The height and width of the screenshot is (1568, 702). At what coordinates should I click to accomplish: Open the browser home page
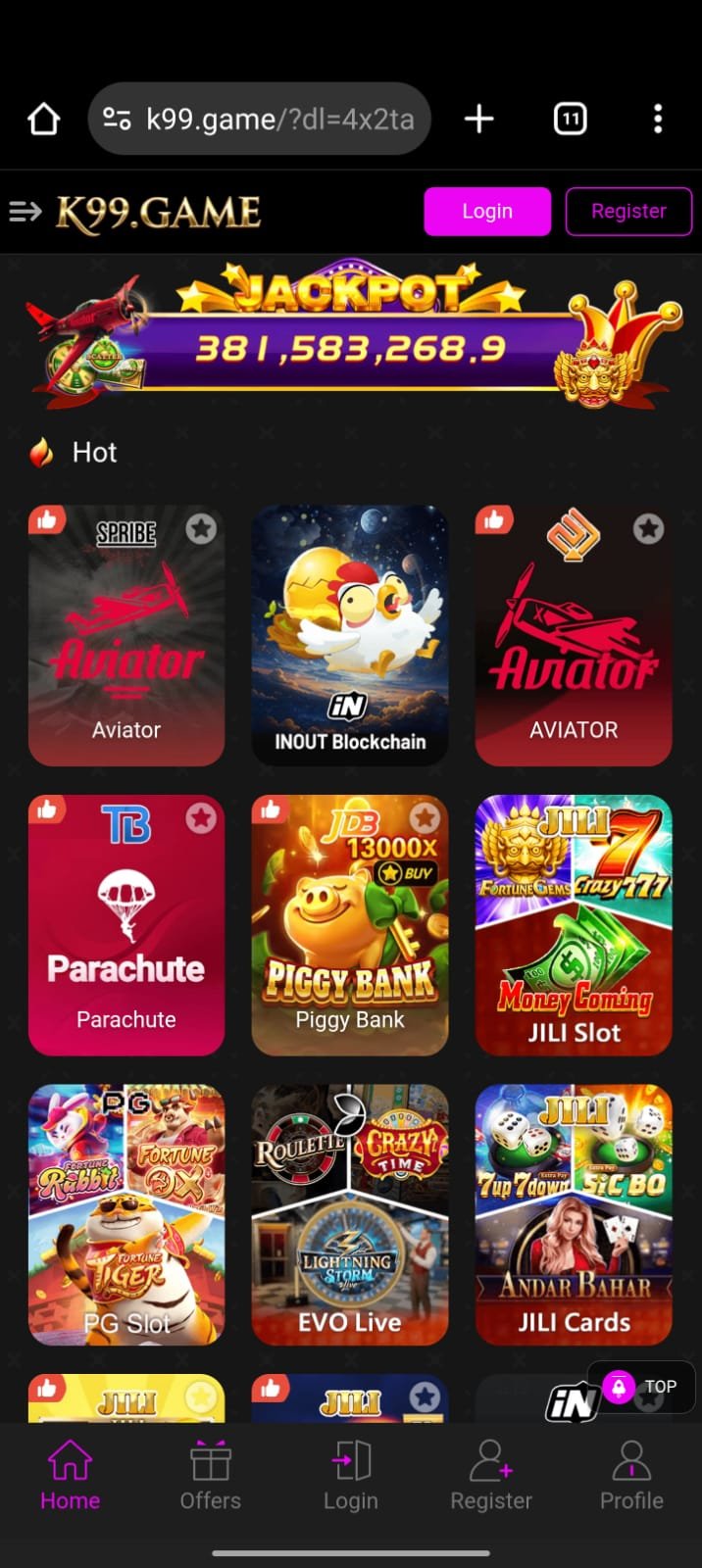coord(43,120)
